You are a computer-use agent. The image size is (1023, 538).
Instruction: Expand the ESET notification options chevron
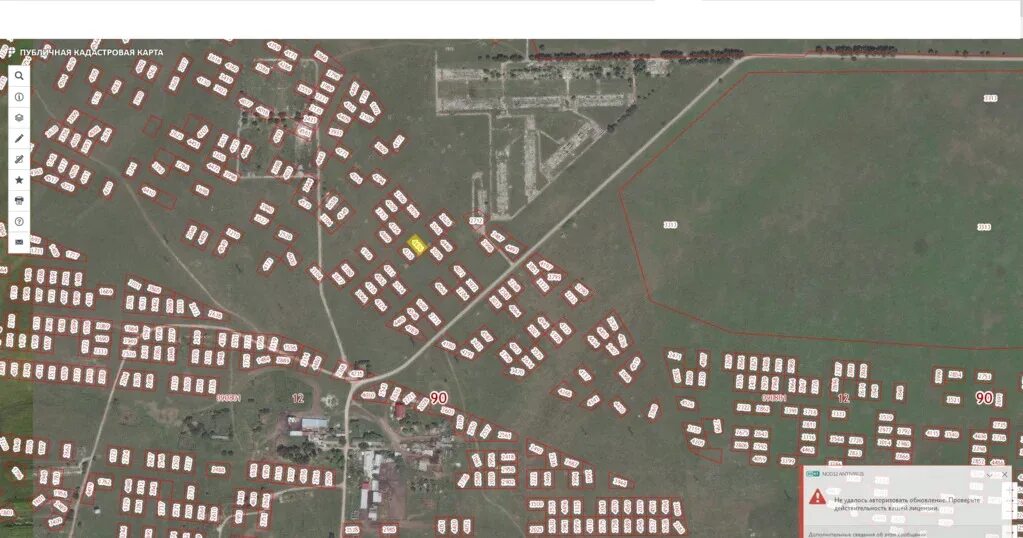coord(990,474)
